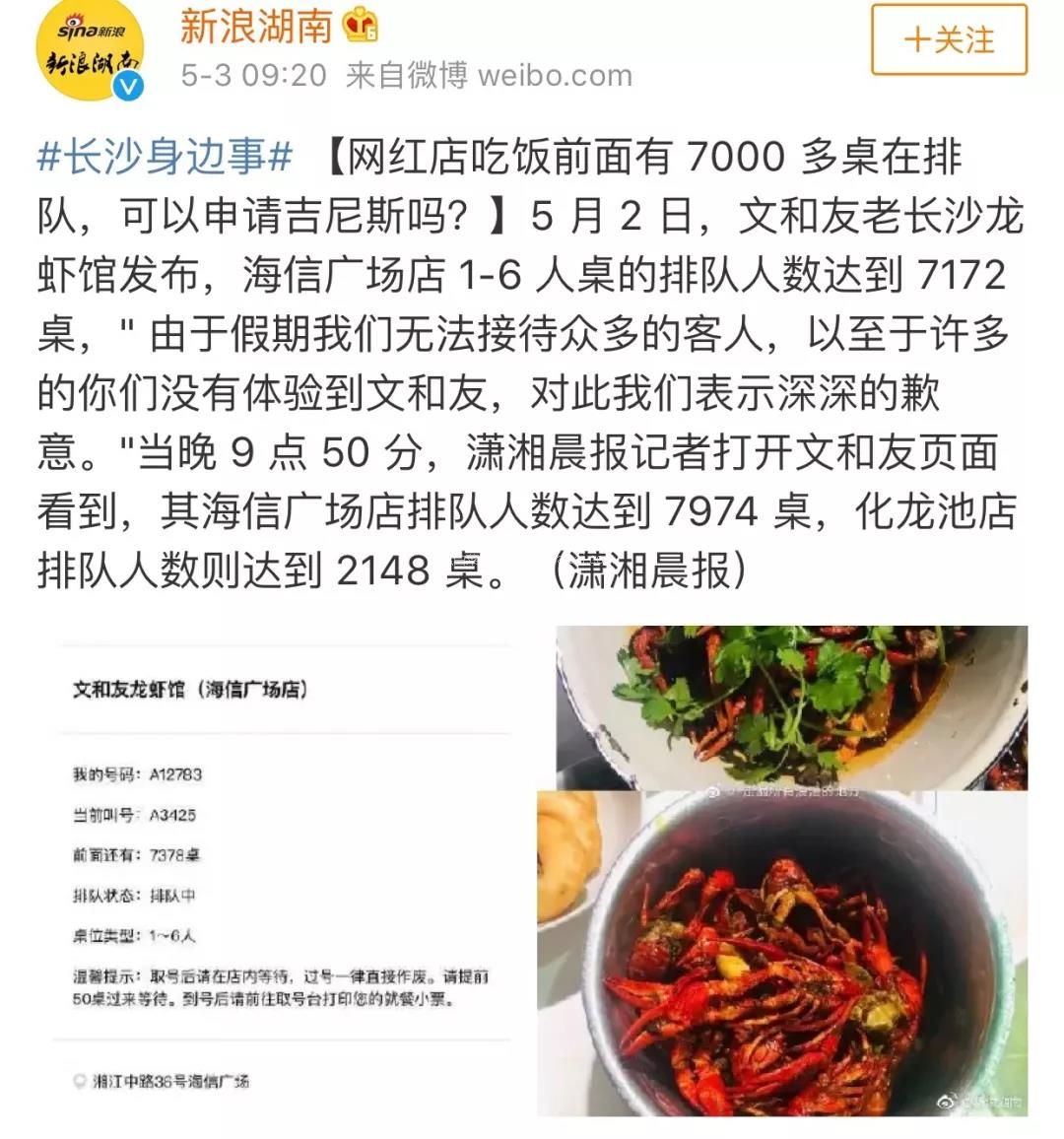This screenshot has width=1064, height=1139.
Task: Tap the 新浪湖南 account name
Action: [255, 28]
